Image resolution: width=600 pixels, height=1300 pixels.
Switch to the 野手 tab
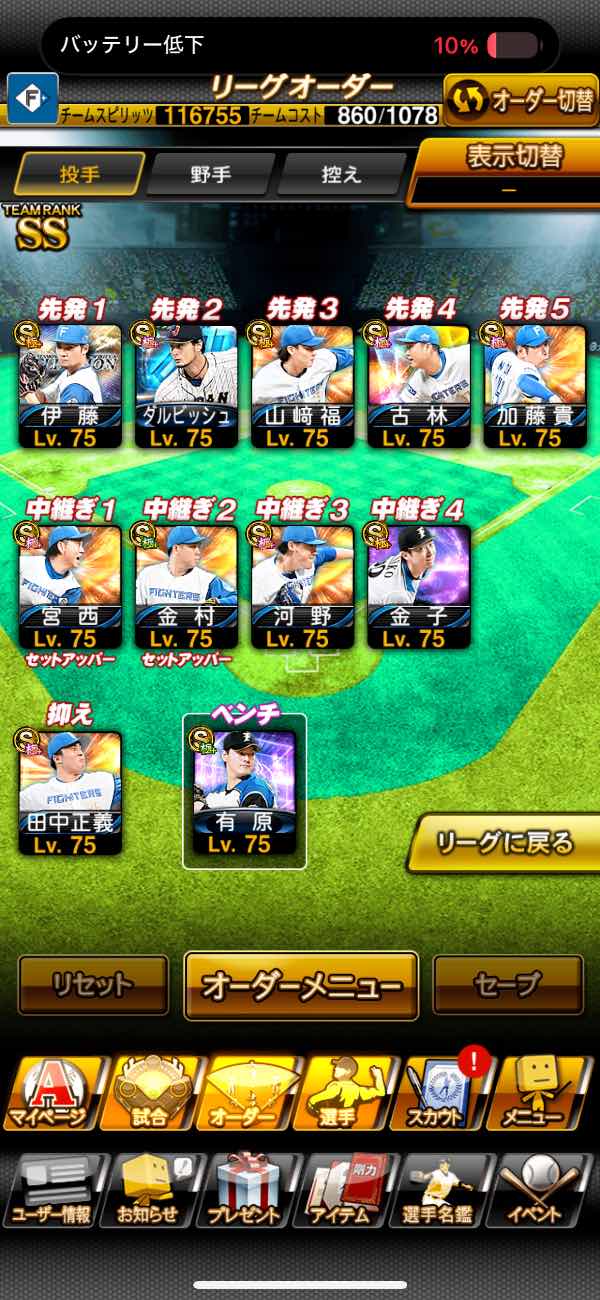(211, 174)
